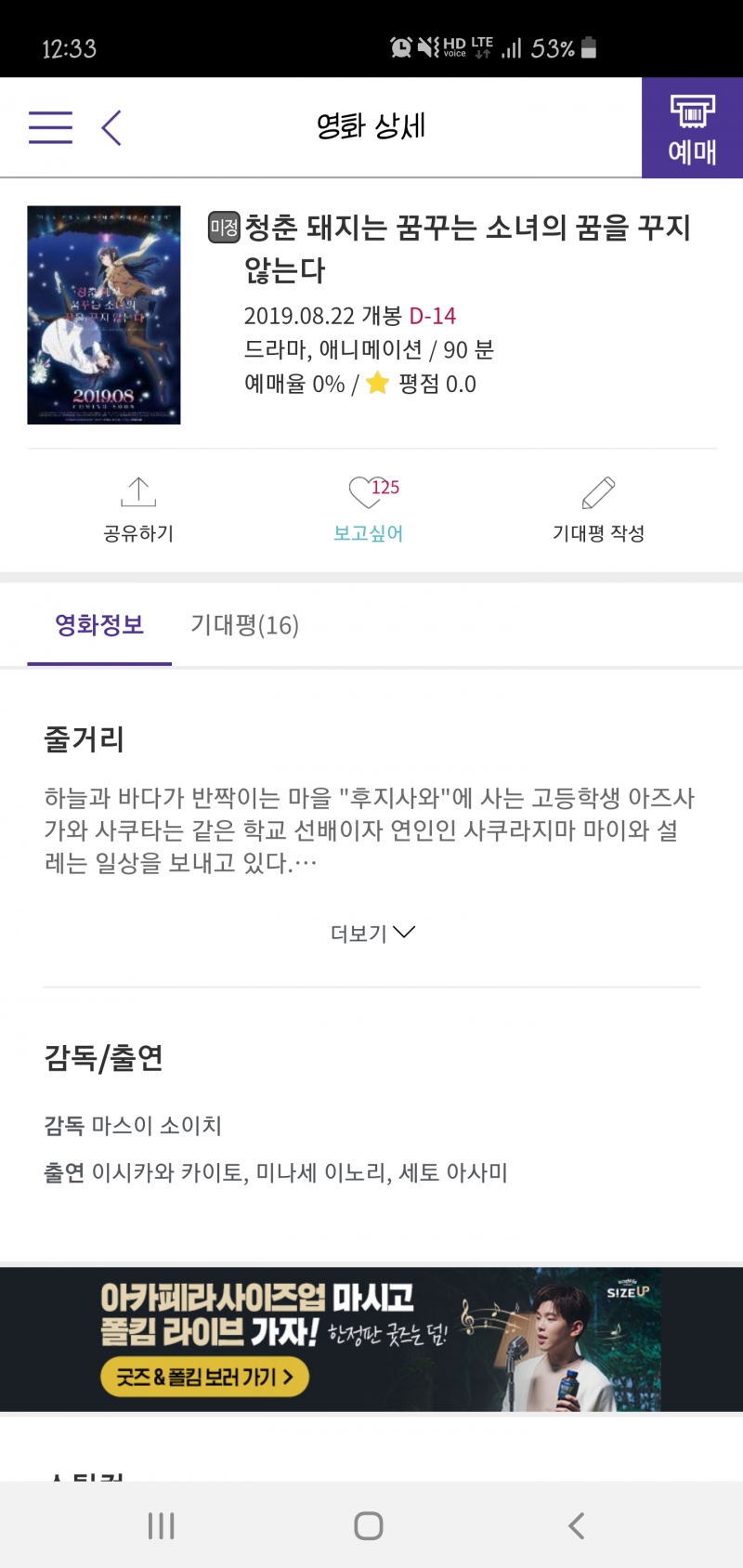Mark the movie as 보고싶어
The height and width of the screenshot is (1568, 743).
[x=369, y=508]
